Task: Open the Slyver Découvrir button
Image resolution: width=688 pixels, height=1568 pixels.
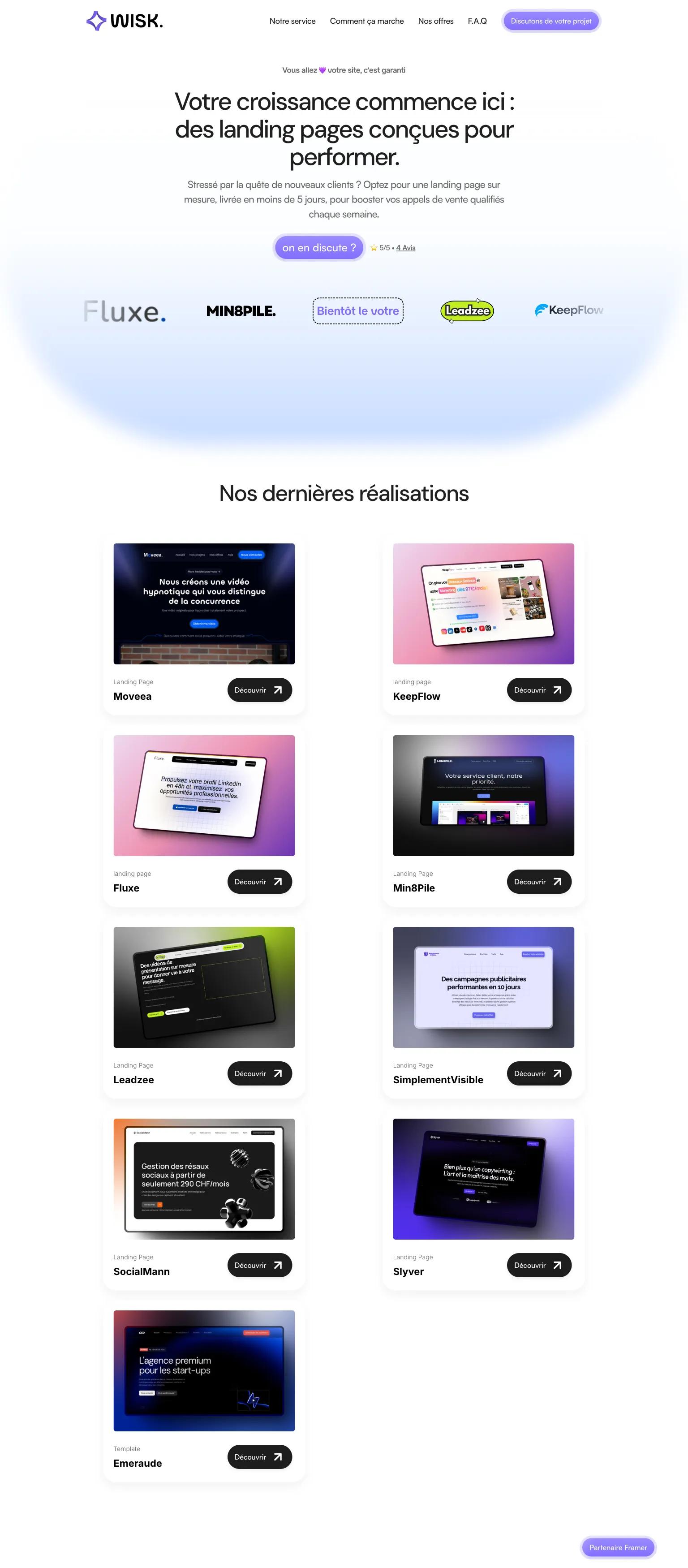Action: (538, 1265)
